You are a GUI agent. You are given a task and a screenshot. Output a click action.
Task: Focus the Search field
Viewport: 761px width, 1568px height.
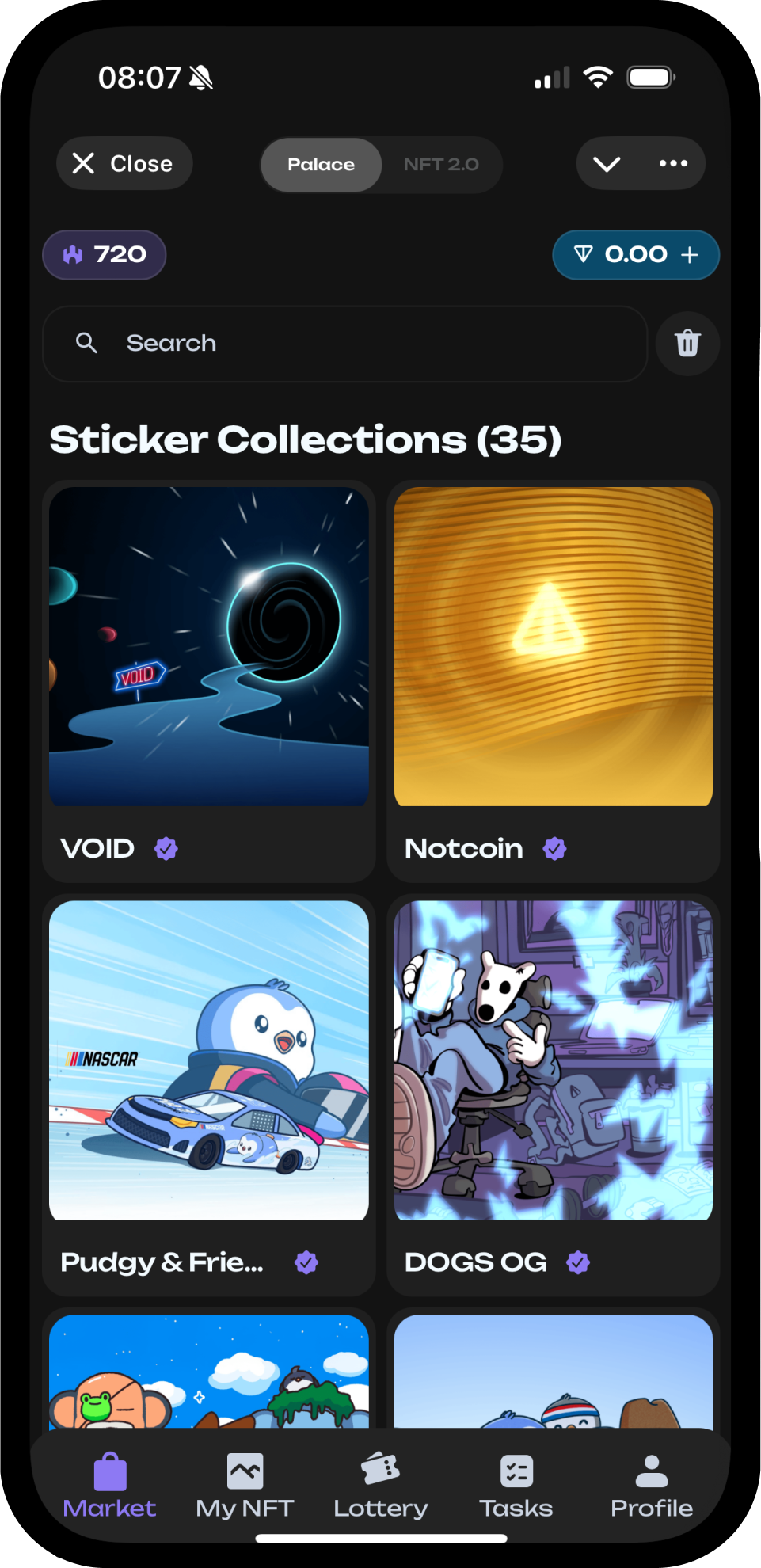pyautogui.click(x=344, y=344)
